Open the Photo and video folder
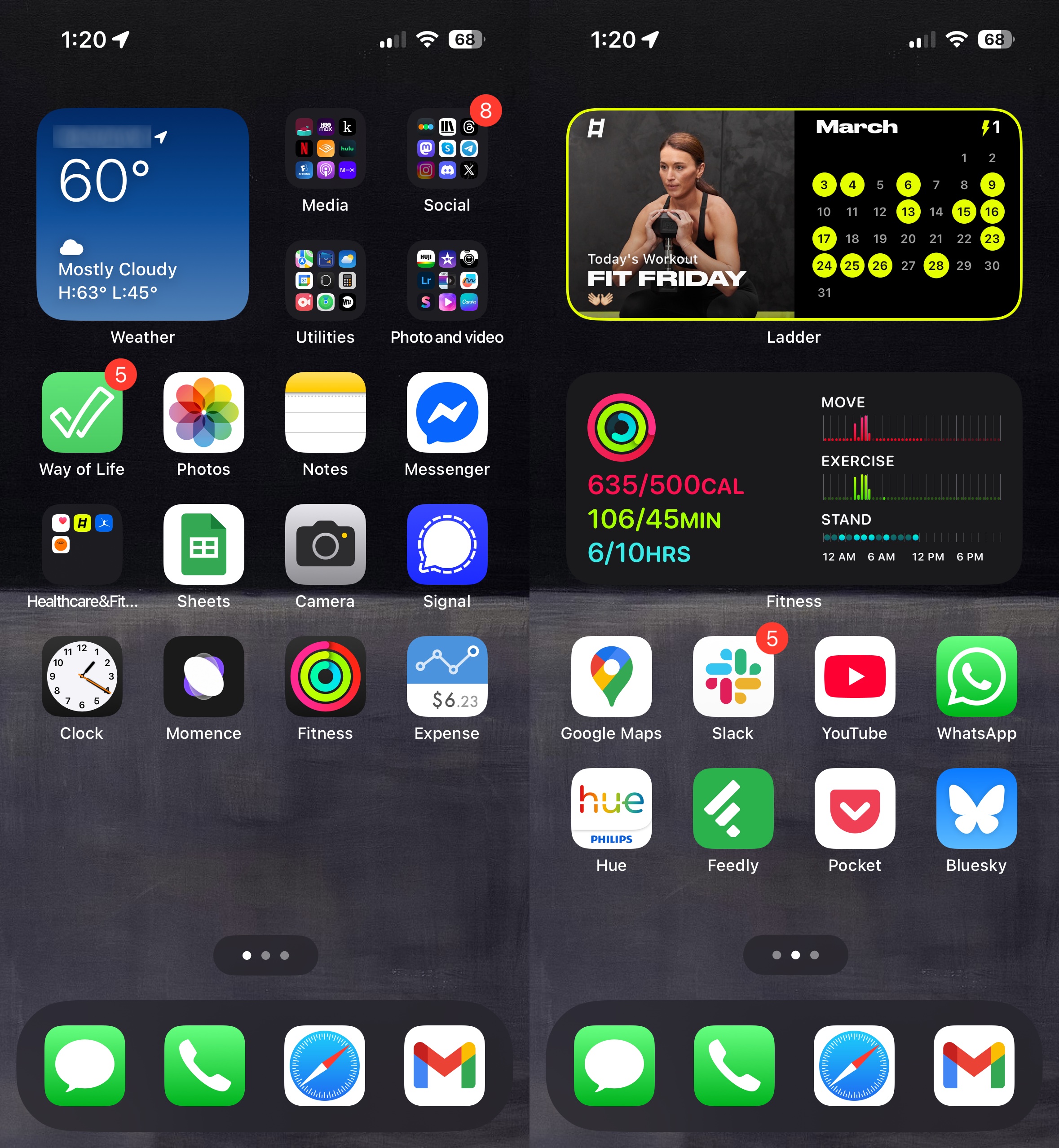 click(447, 280)
